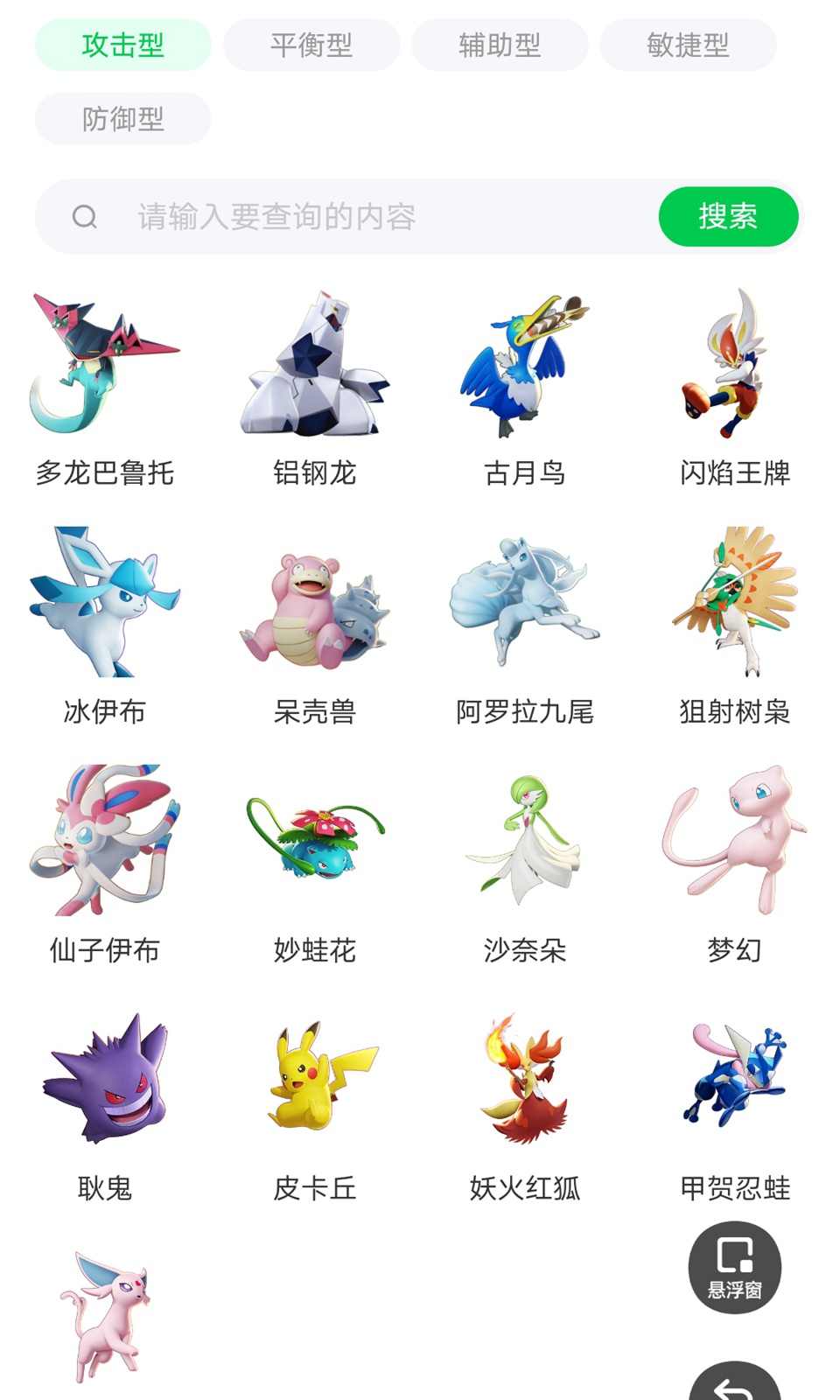Choose the 敏捷型 chip

point(688,45)
